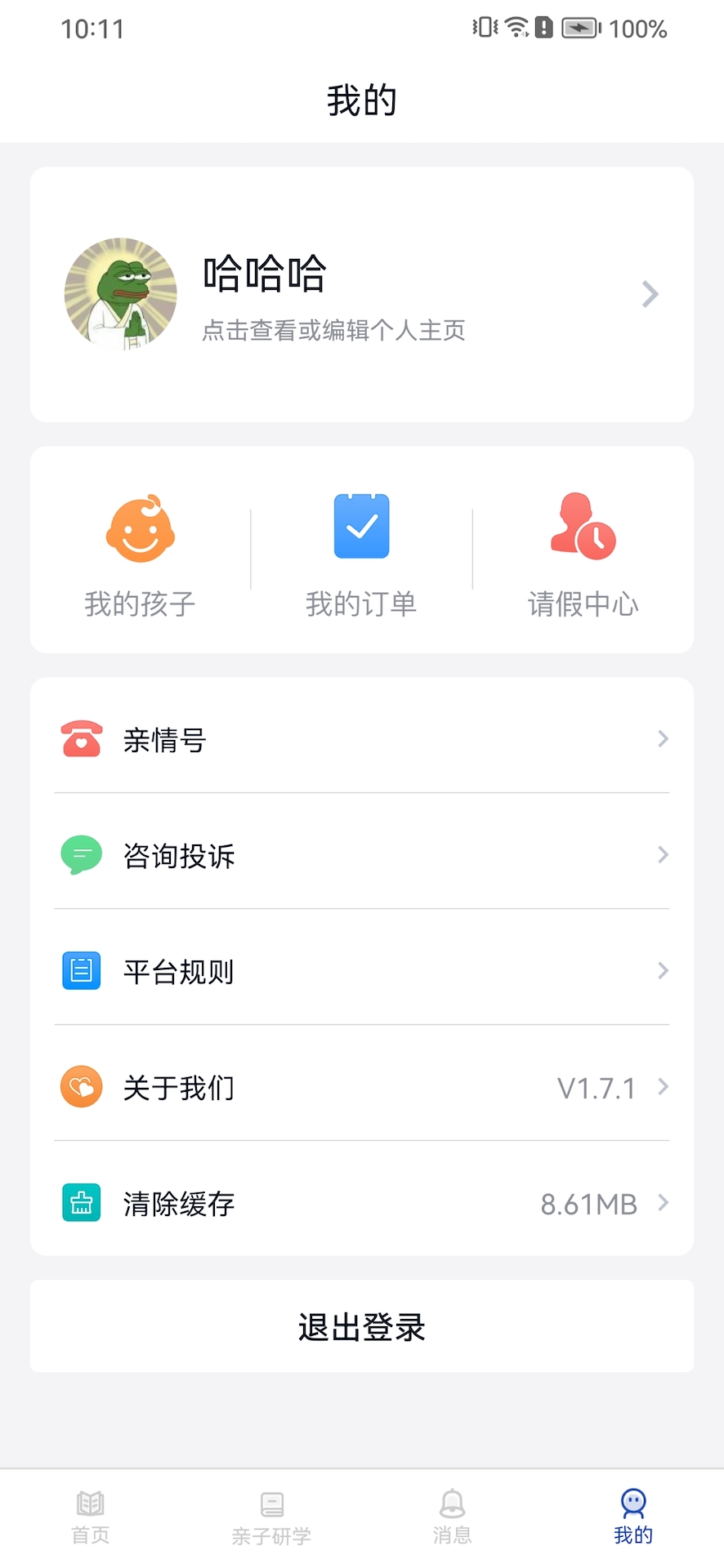Click the red telephone icon for 亲情号
Screen dimensions: 724x1568
point(81,739)
